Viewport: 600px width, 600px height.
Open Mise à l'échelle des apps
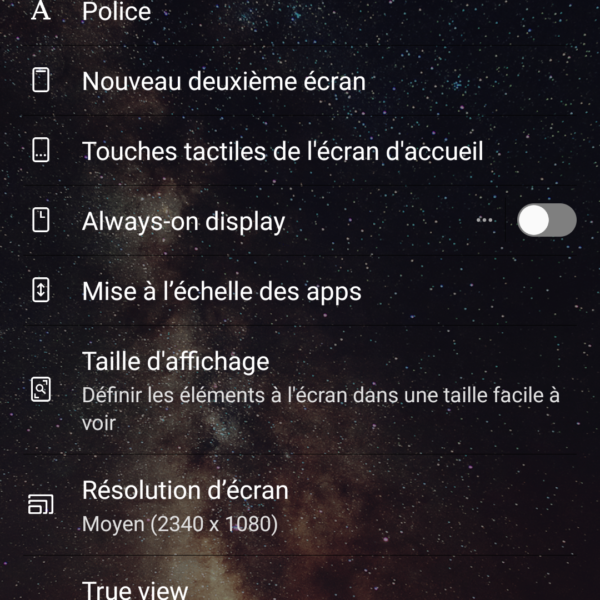pyautogui.click(x=221, y=291)
